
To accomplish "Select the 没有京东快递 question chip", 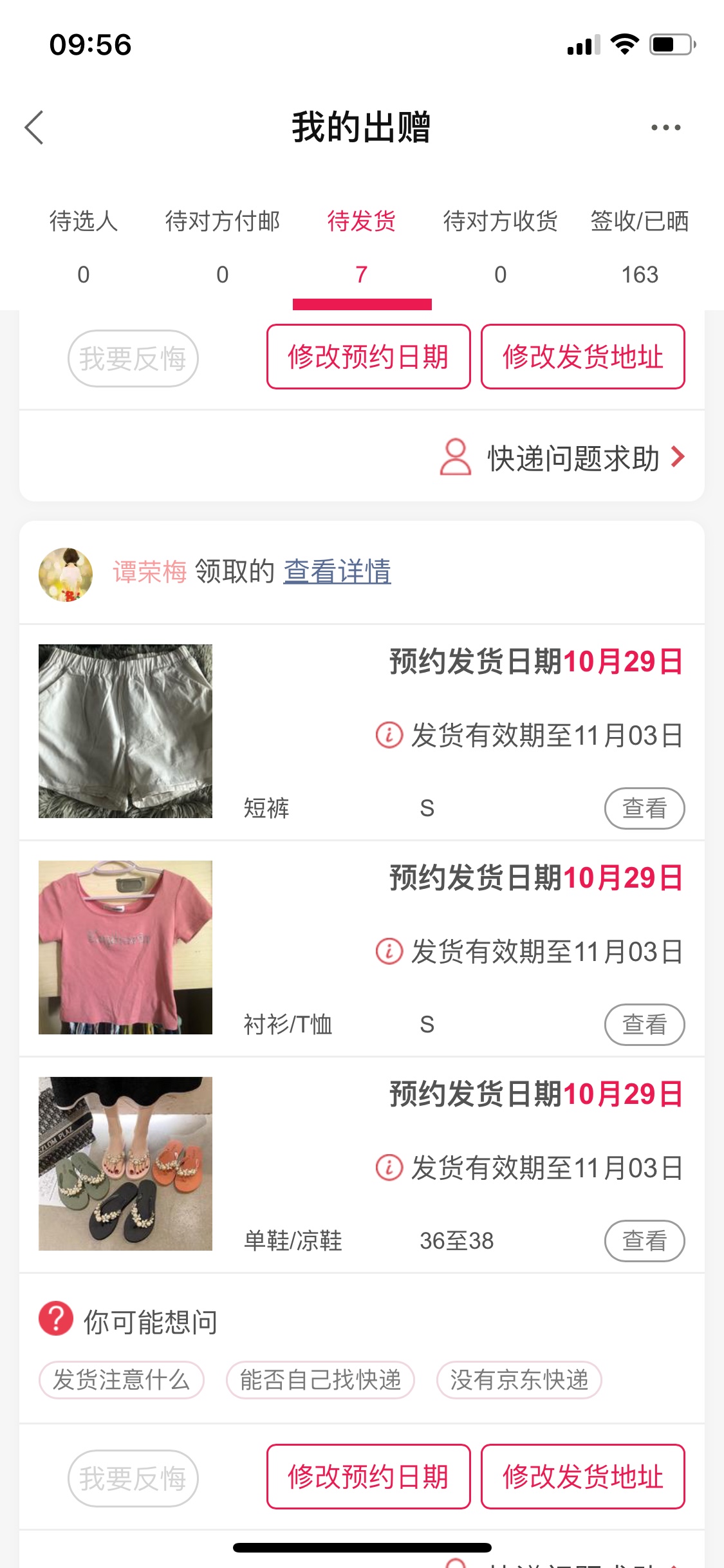I will click(x=519, y=1380).
